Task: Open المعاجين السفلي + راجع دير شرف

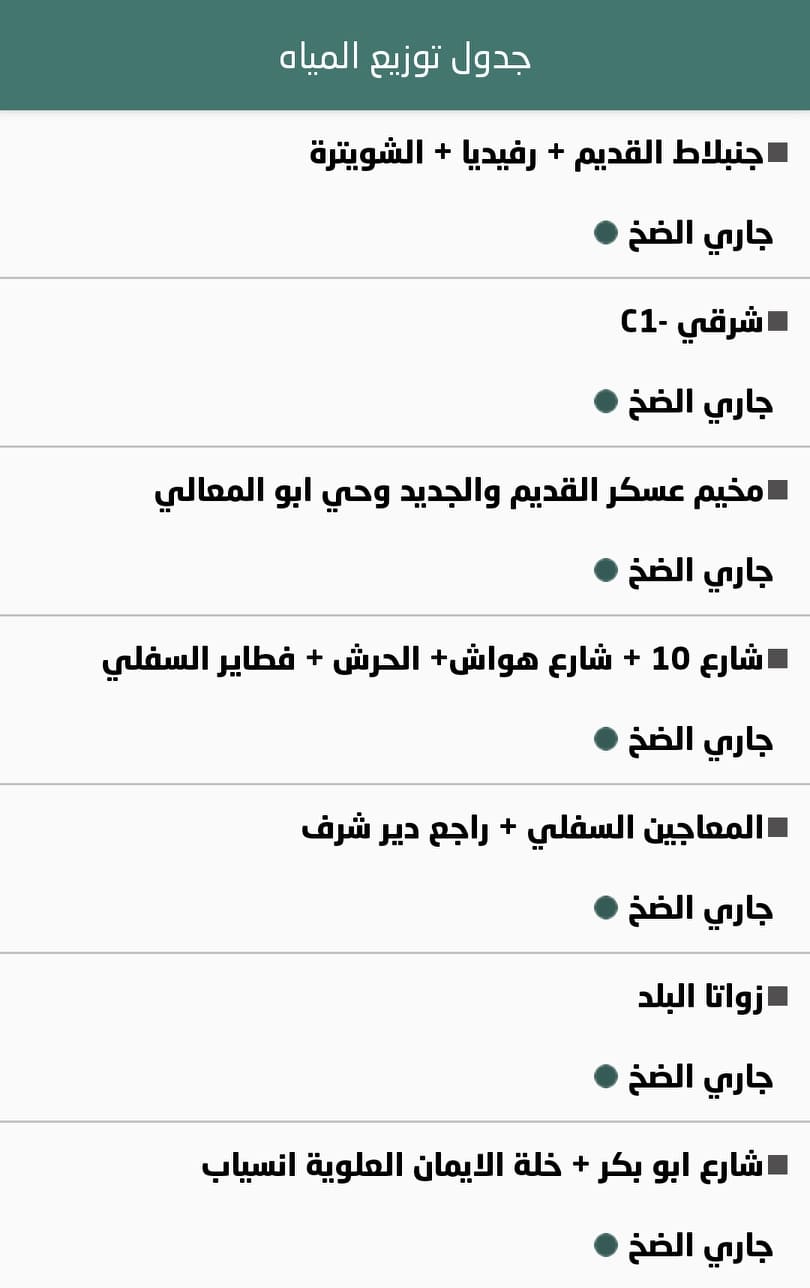Action: [532, 828]
